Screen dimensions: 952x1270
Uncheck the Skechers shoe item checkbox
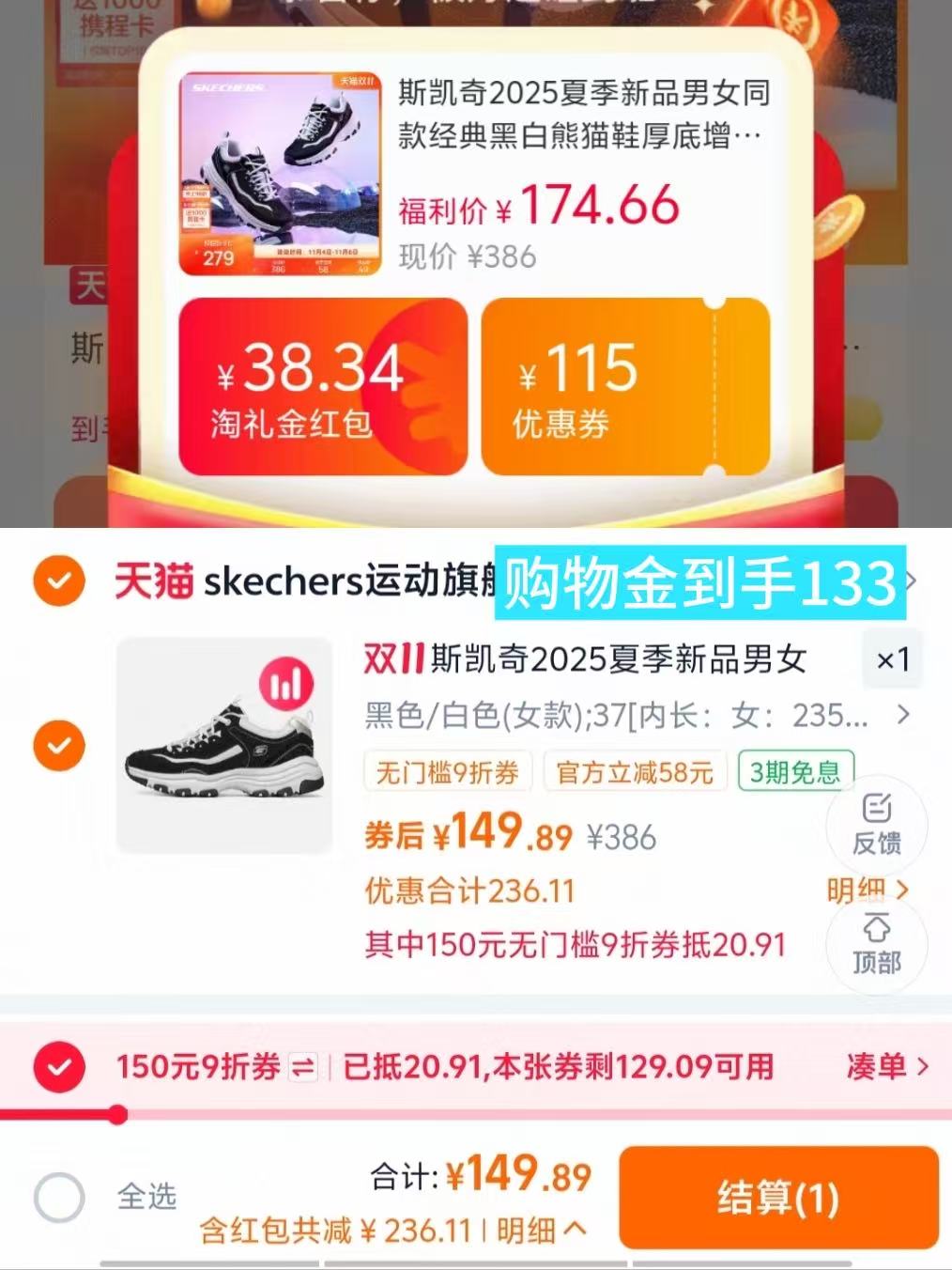click(59, 747)
